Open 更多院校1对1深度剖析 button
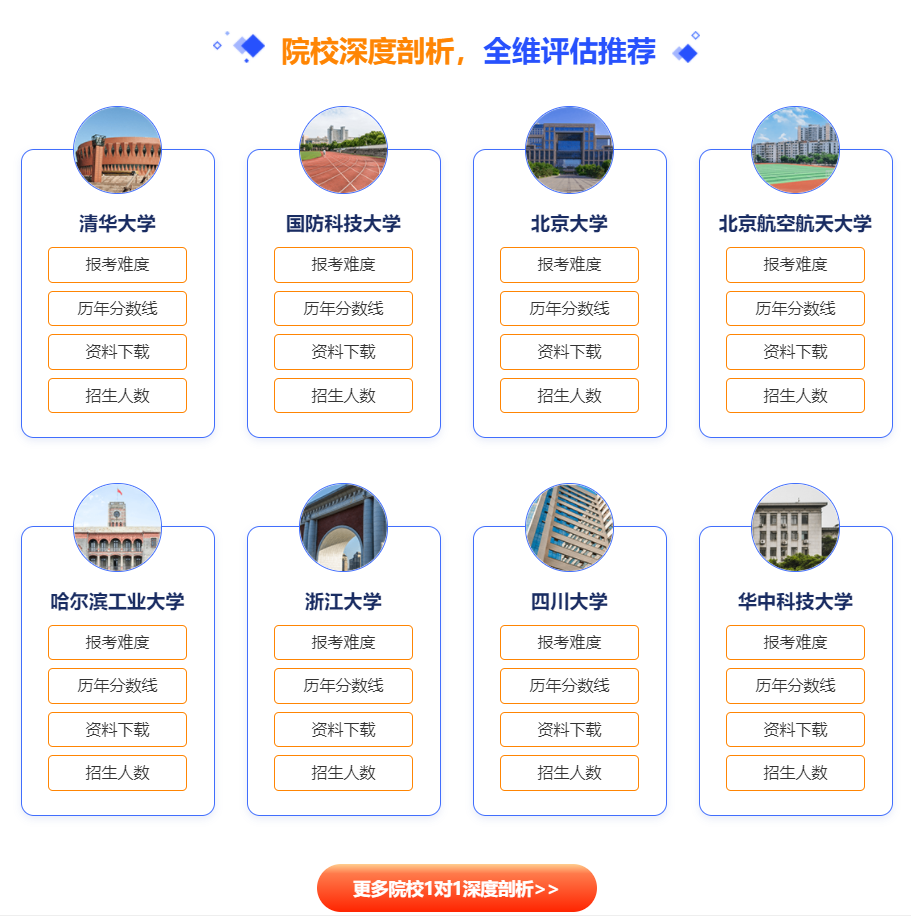Screen dimensions: 911x922 click(x=456, y=889)
